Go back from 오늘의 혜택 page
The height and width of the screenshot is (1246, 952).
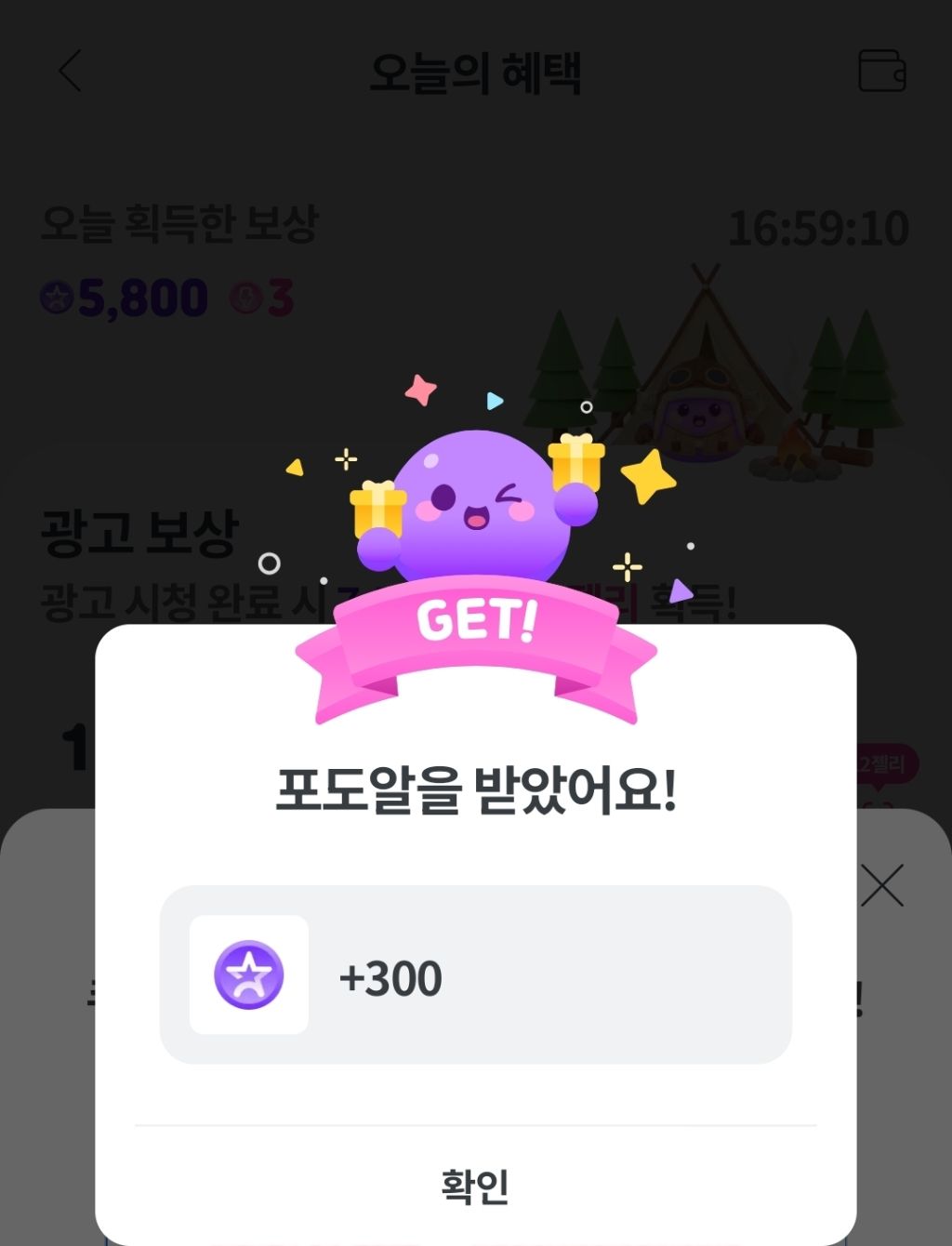pos(71,71)
